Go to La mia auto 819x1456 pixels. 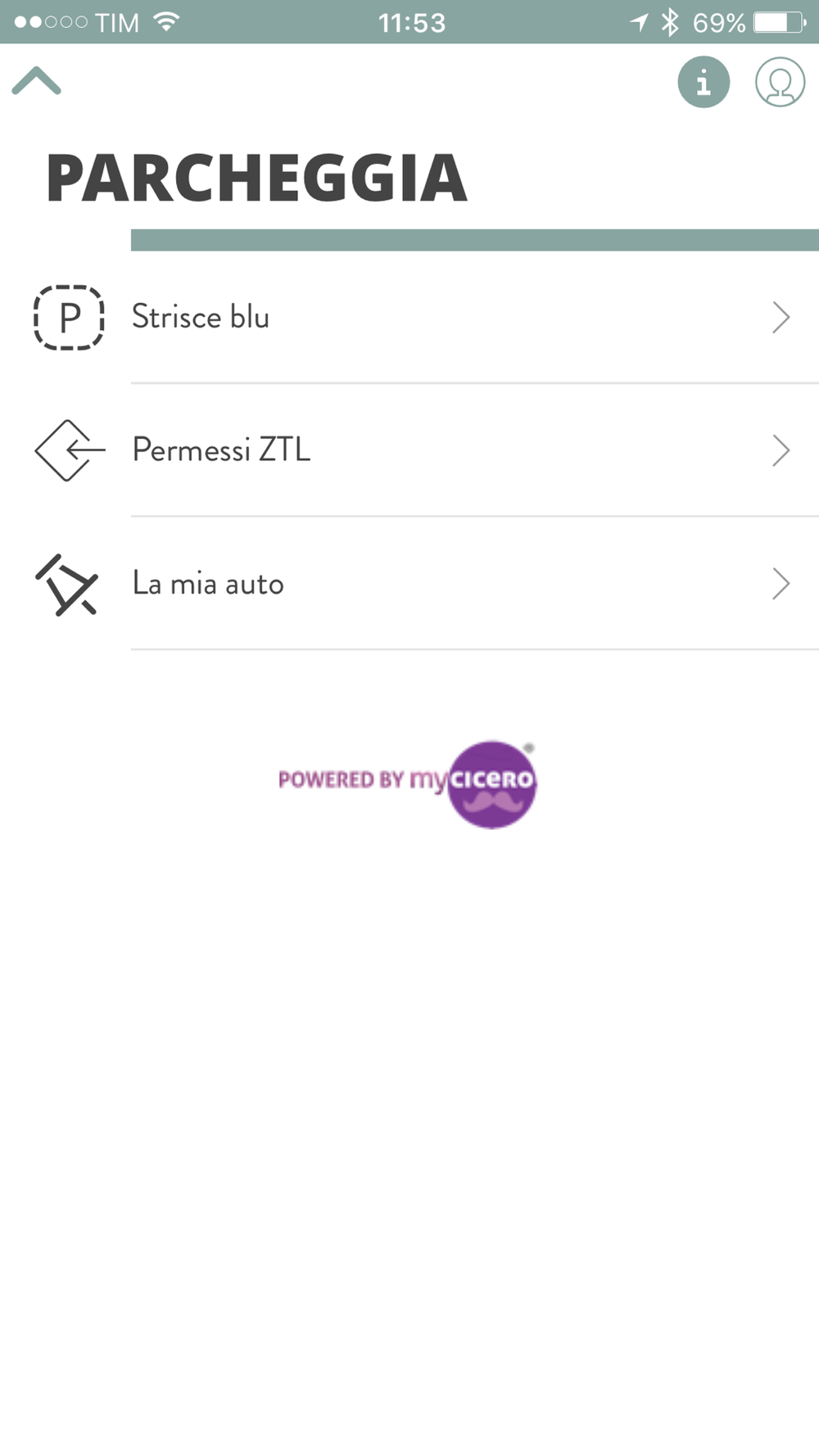tap(409, 584)
